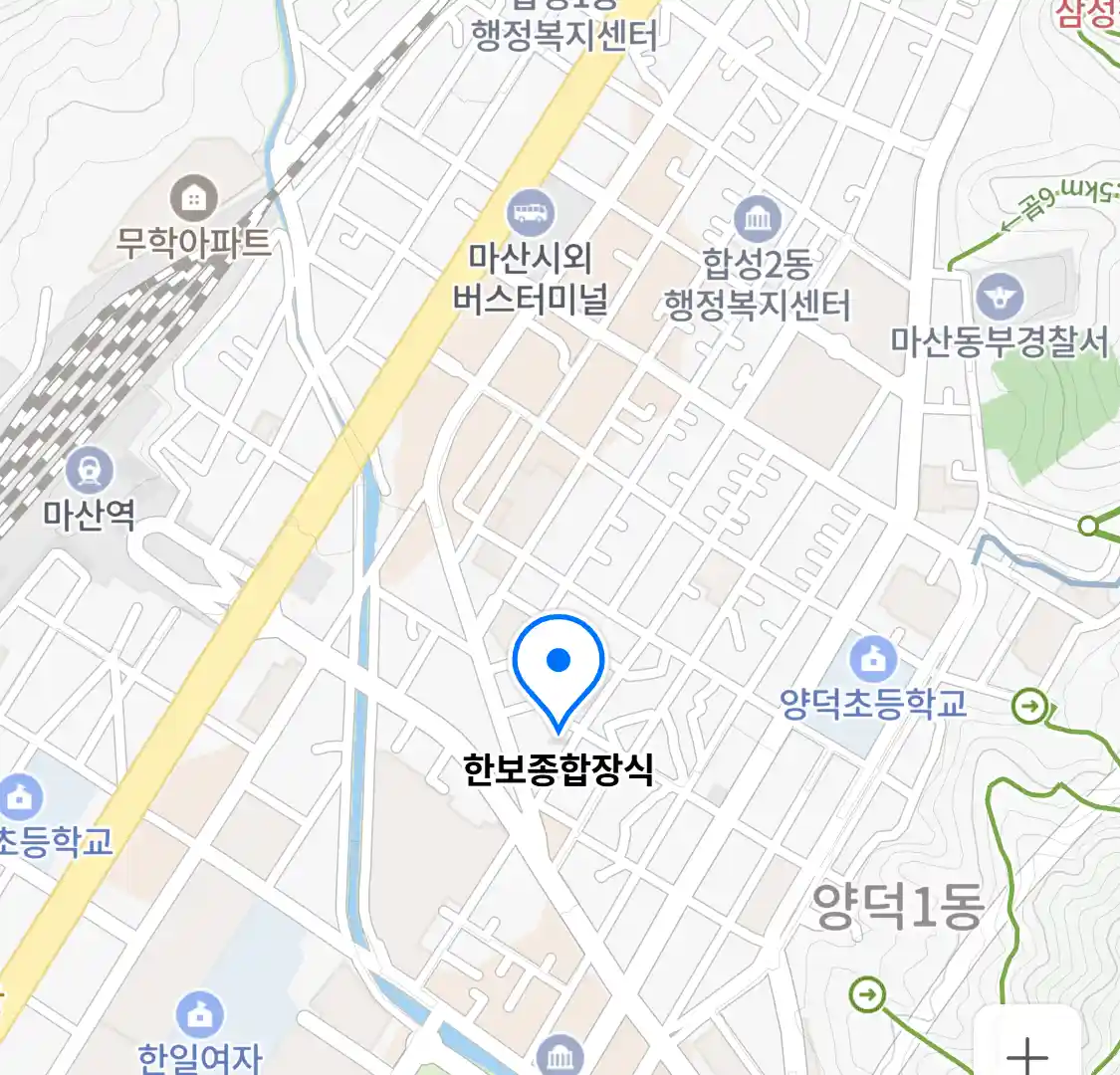Viewport: 1120px width, 1075px height.
Task: Open 합성2동 행정복지센터 place marker
Action: coord(758,221)
